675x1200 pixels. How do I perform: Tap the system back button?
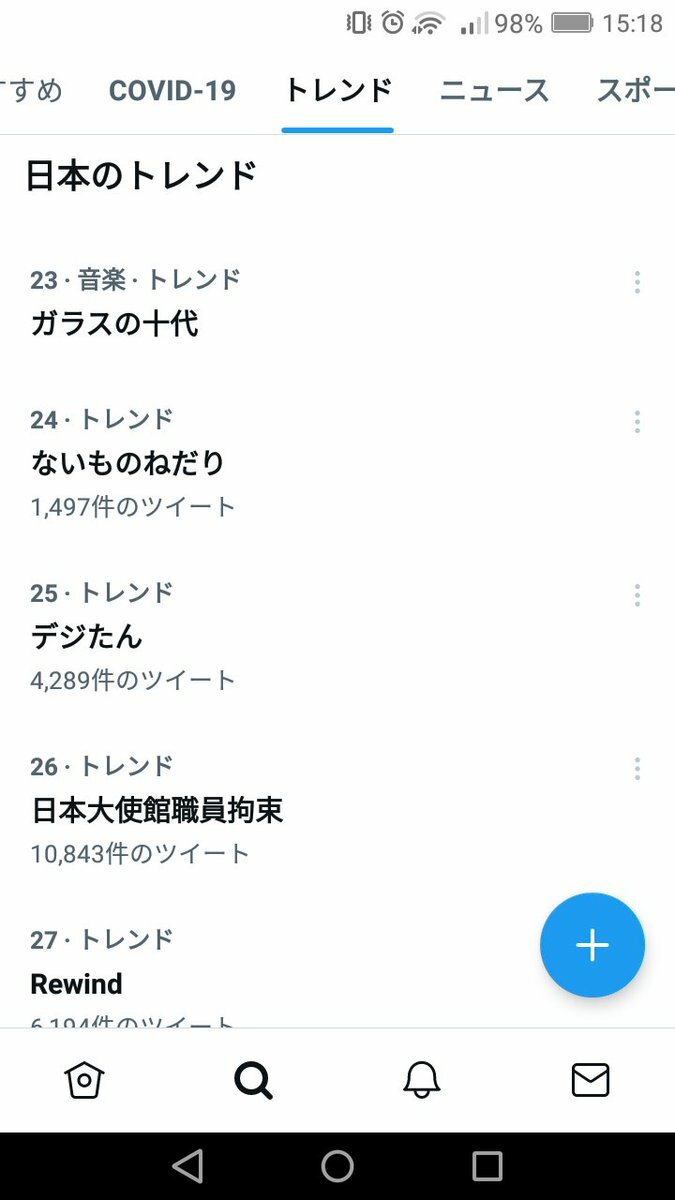tap(188, 1166)
